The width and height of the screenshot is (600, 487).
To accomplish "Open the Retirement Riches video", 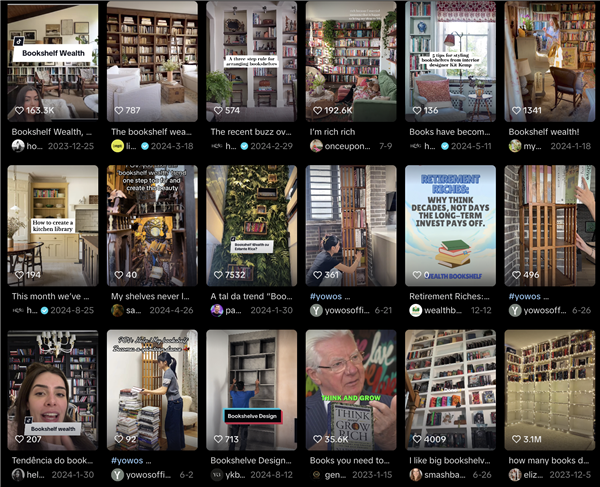I will (x=450, y=225).
